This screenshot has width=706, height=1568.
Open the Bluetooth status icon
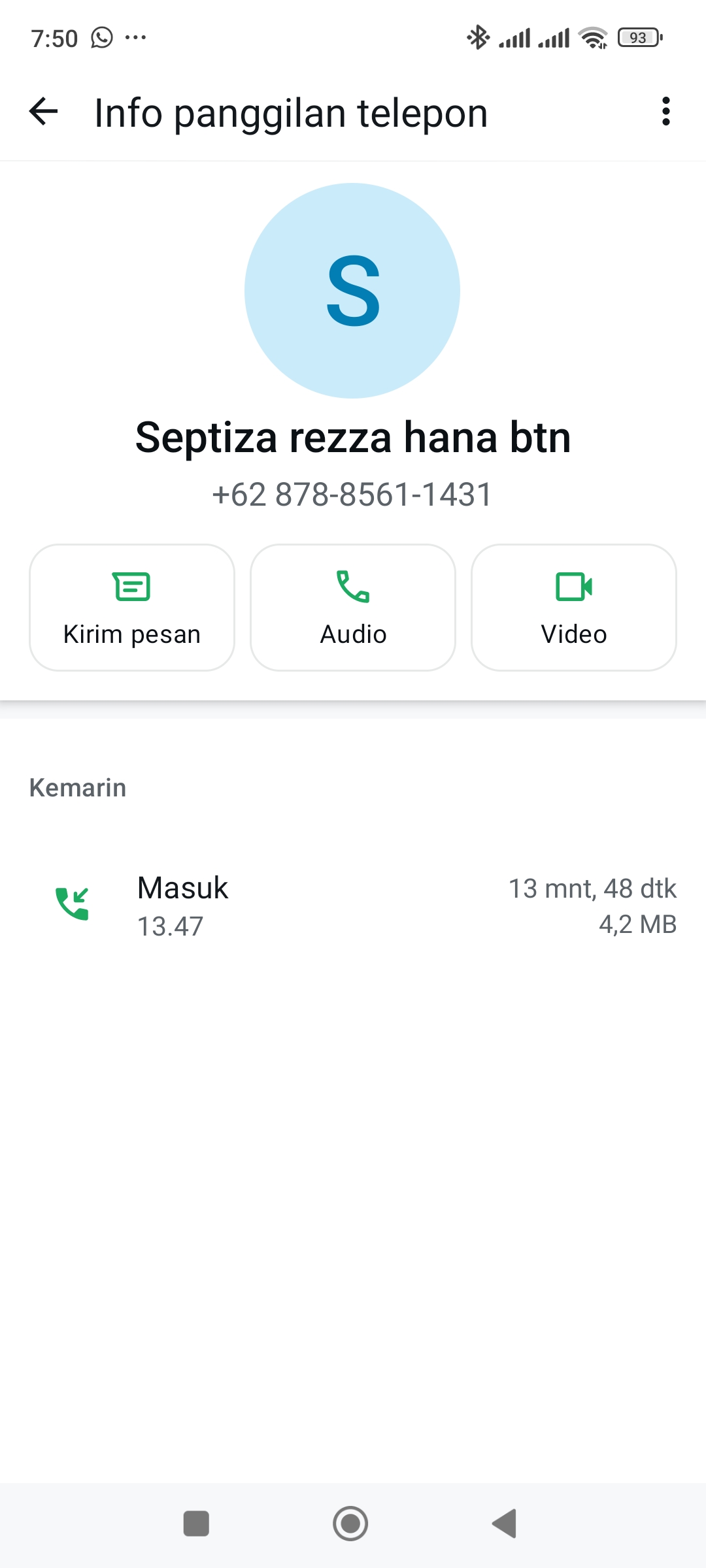click(478, 37)
